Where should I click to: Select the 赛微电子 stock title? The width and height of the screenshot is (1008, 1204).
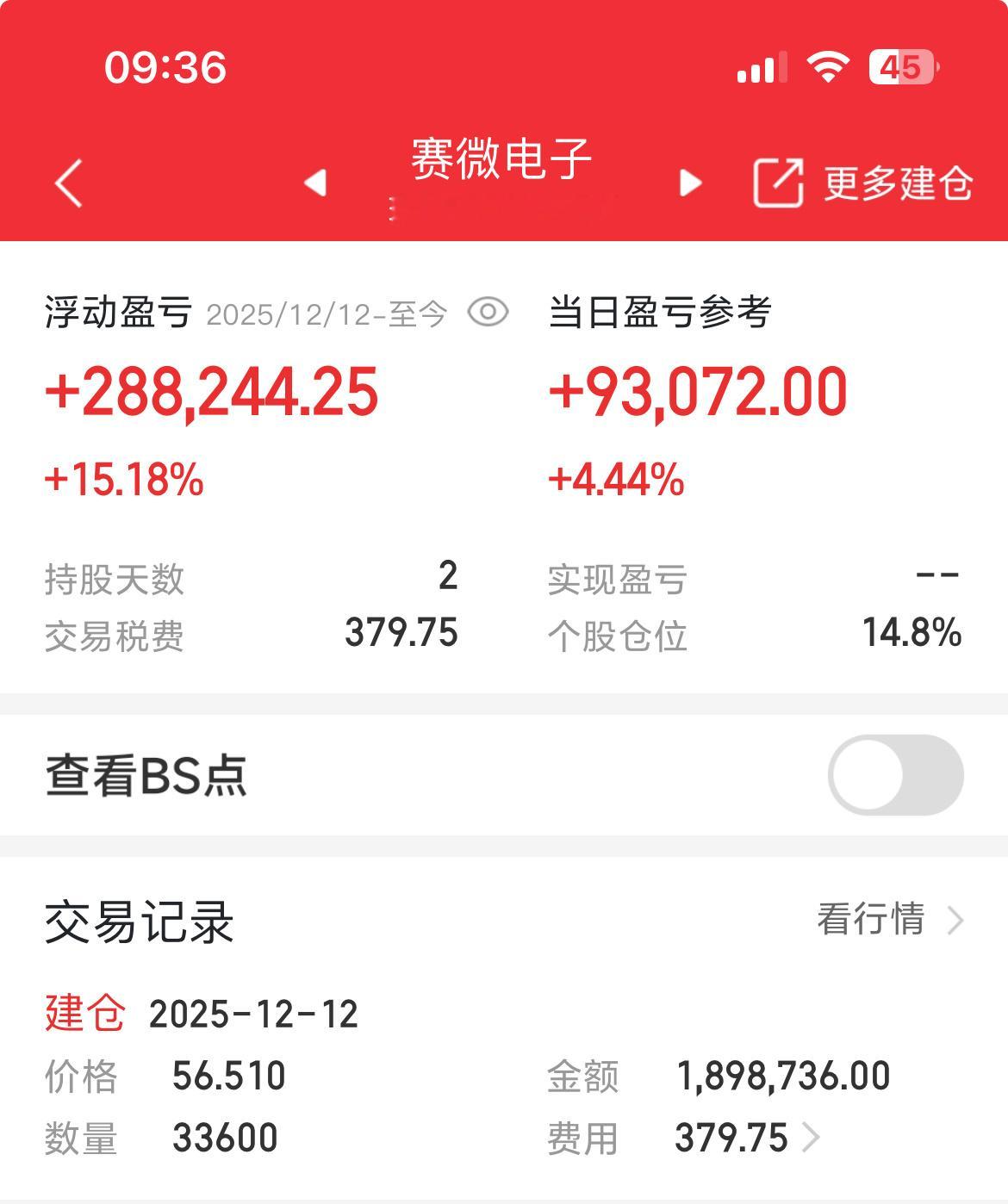[x=502, y=158]
